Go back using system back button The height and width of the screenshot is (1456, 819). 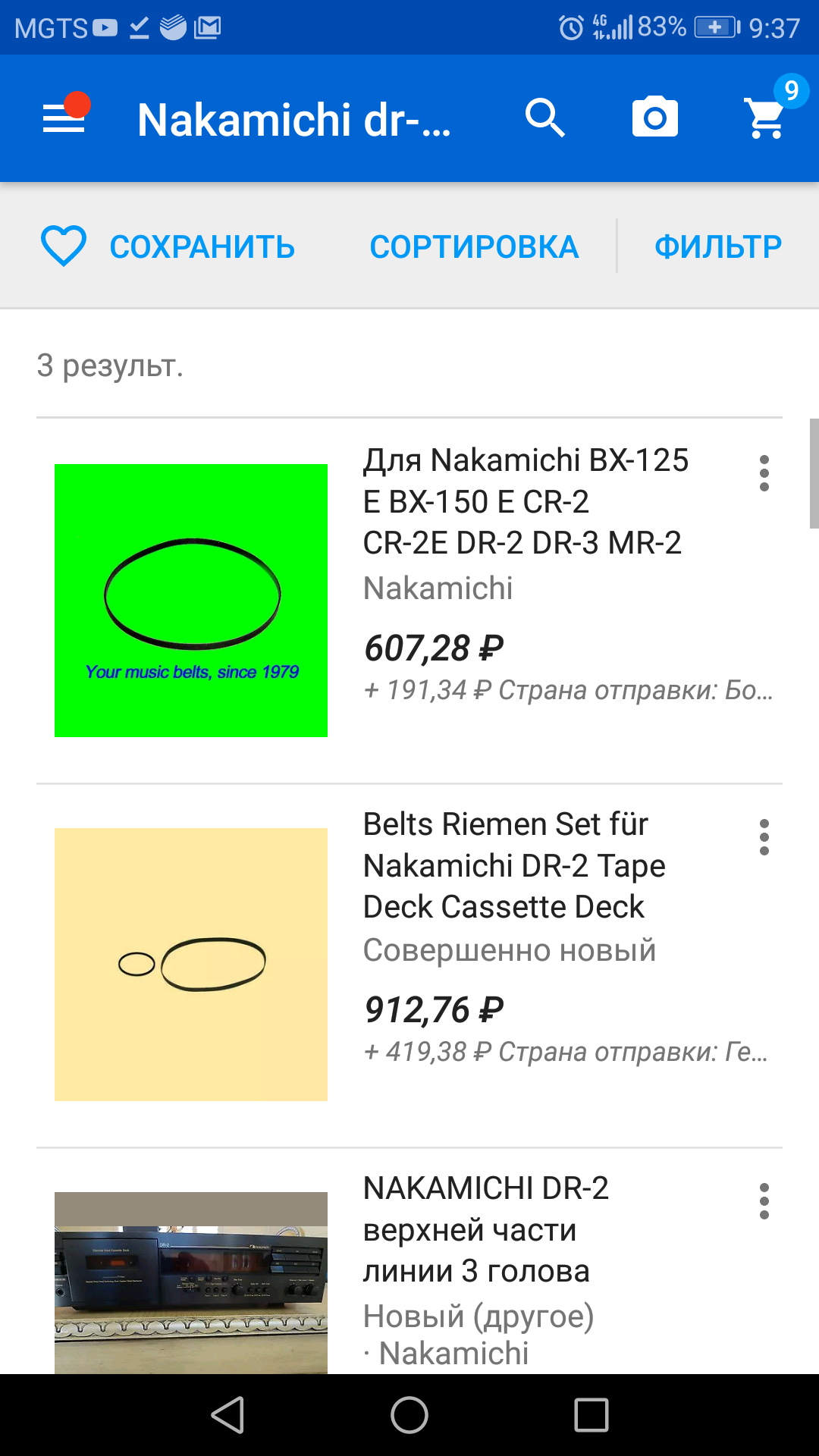227,1415
